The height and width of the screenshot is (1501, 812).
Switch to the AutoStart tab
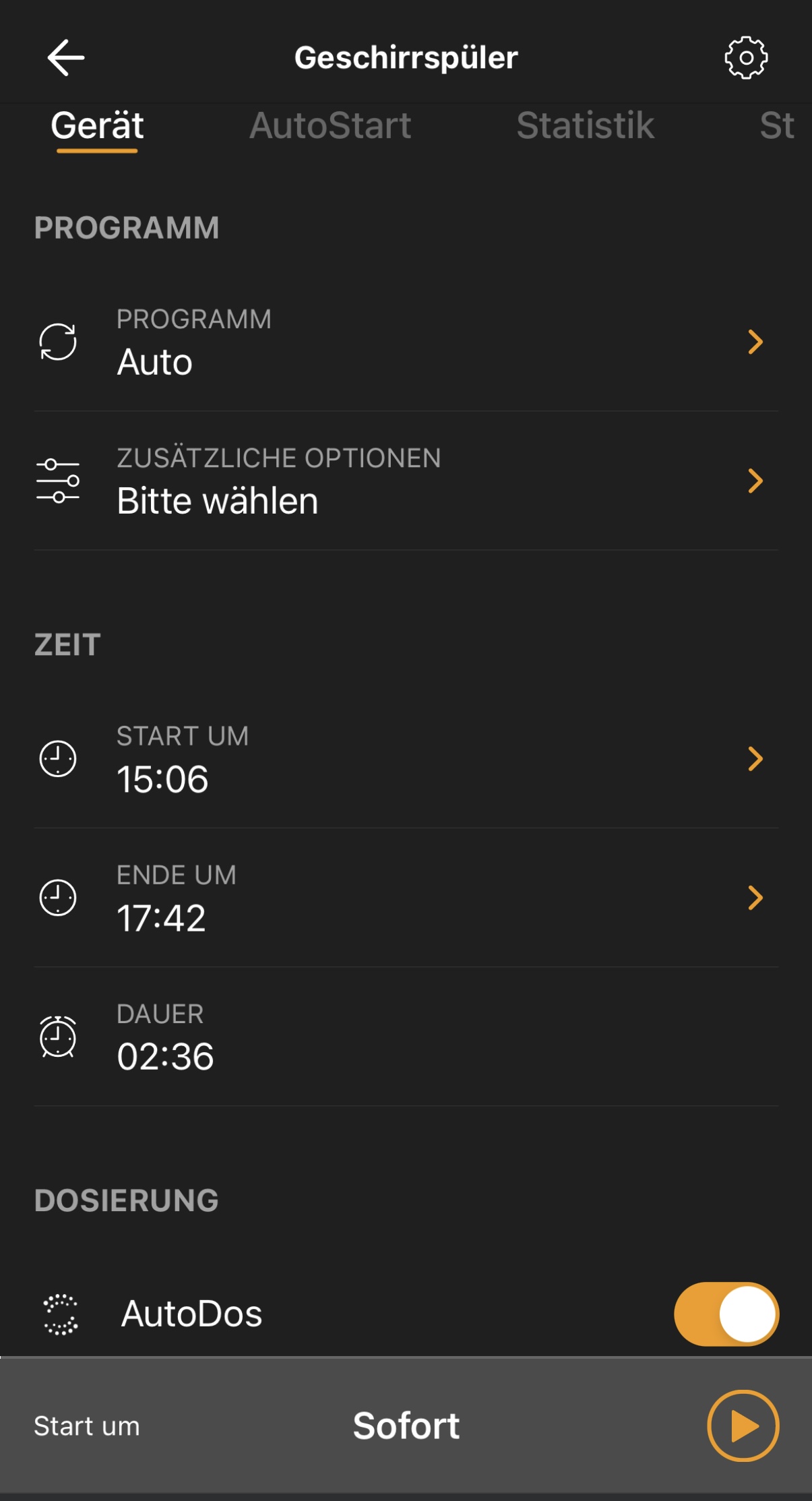[330, 125]
